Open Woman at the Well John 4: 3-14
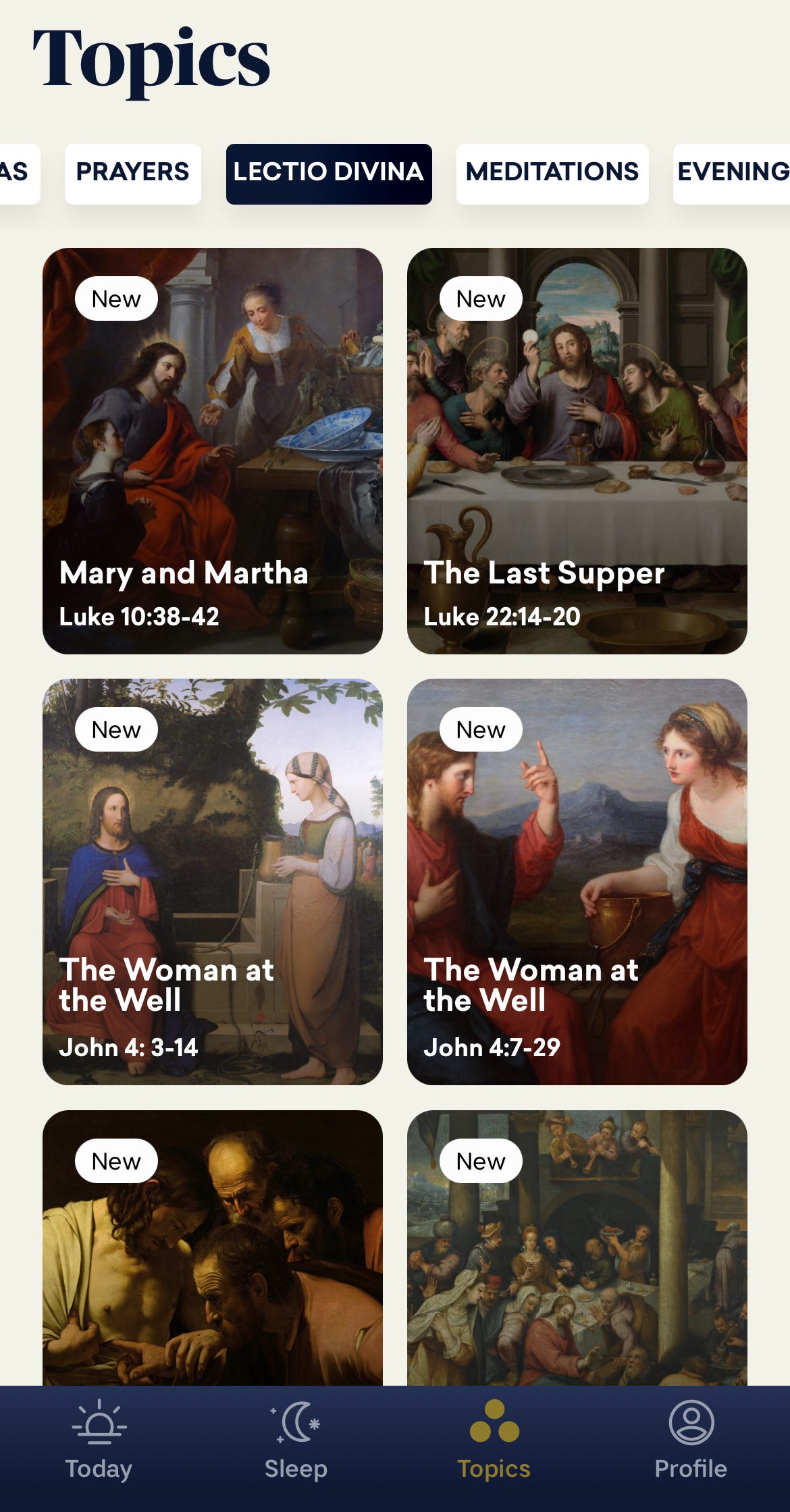Screen dimensions: 790x1512 213,881
